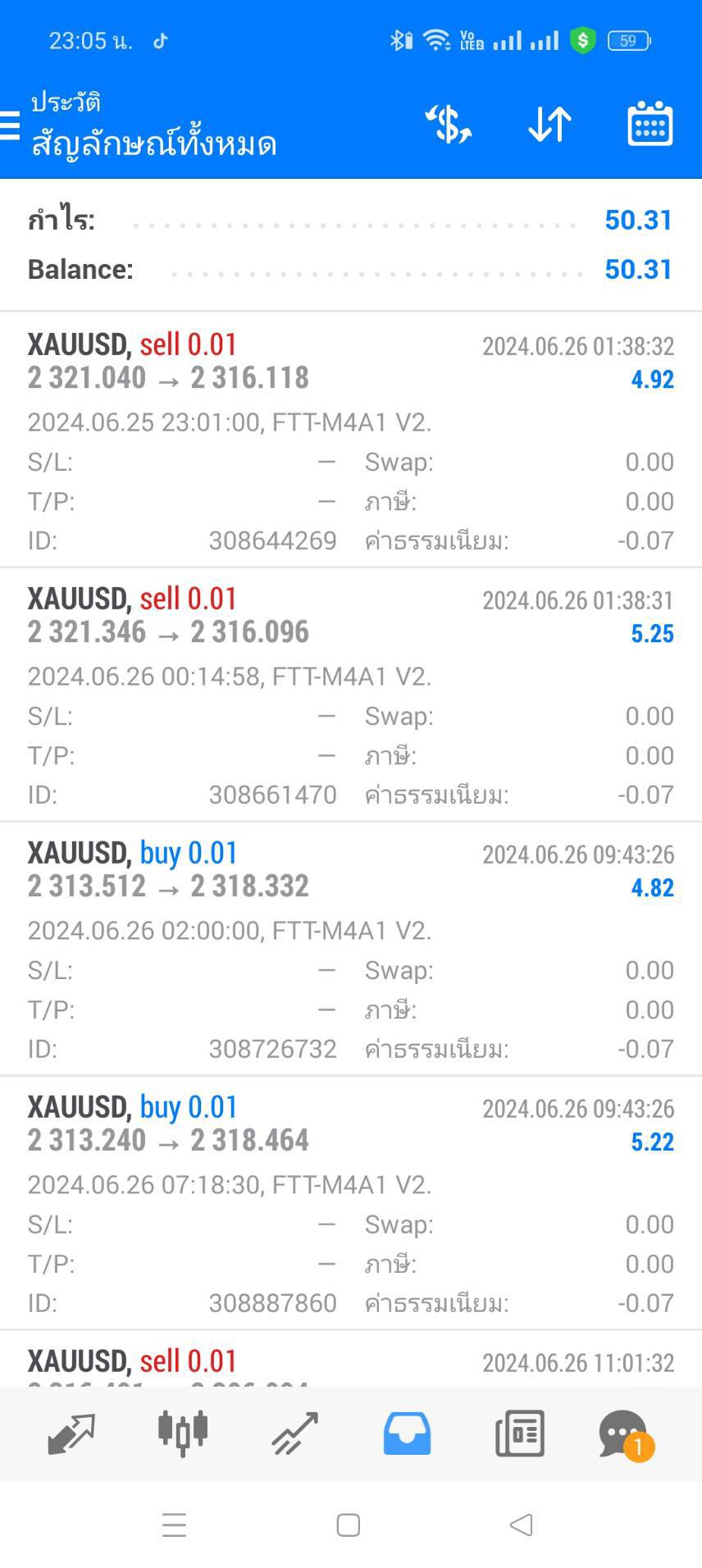Switch to the Quotes tab
The height and width of the screenshot is (1568, 702).
(71, 1434)
